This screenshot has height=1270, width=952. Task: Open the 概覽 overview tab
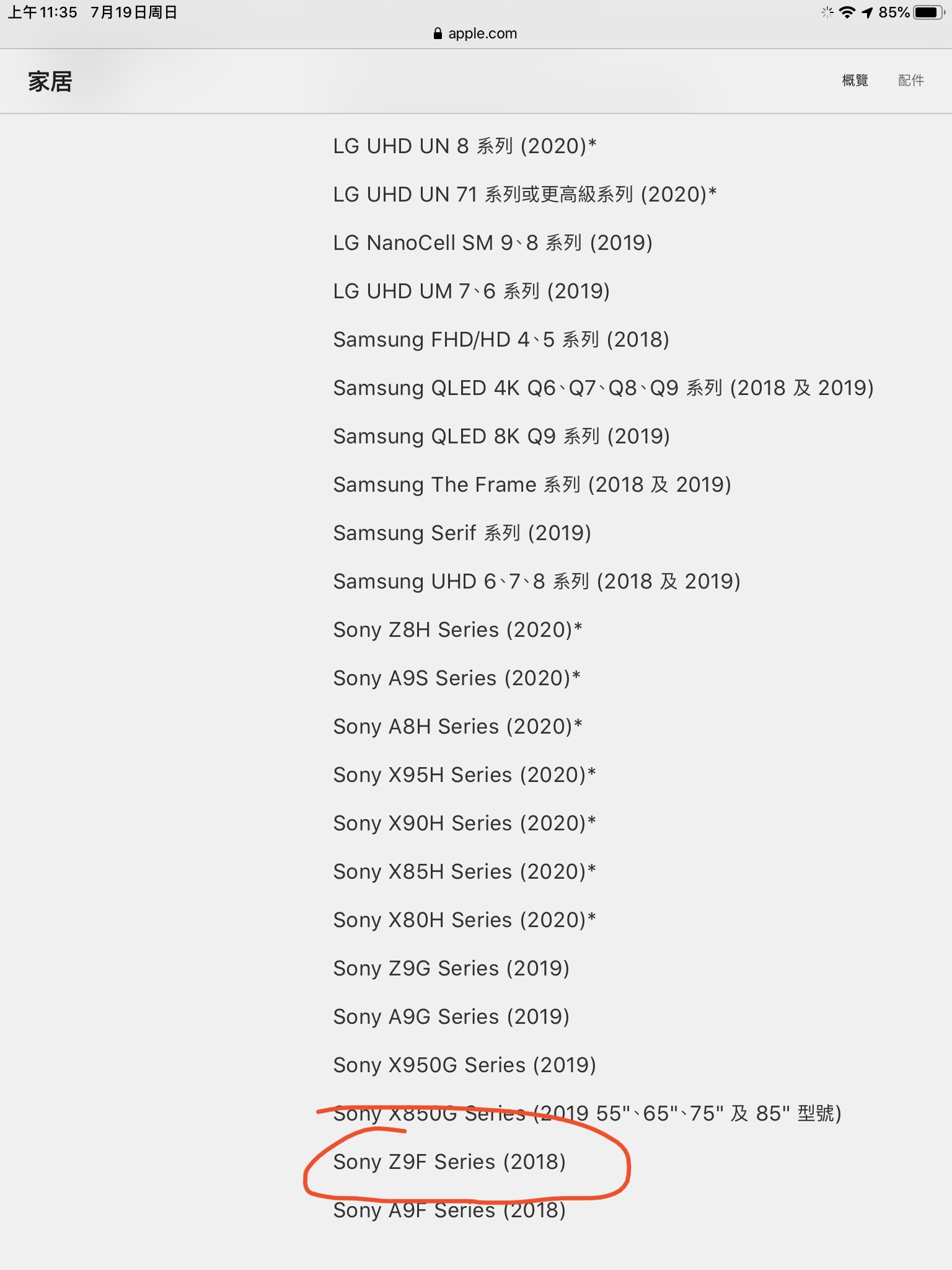tap(855, 81)
